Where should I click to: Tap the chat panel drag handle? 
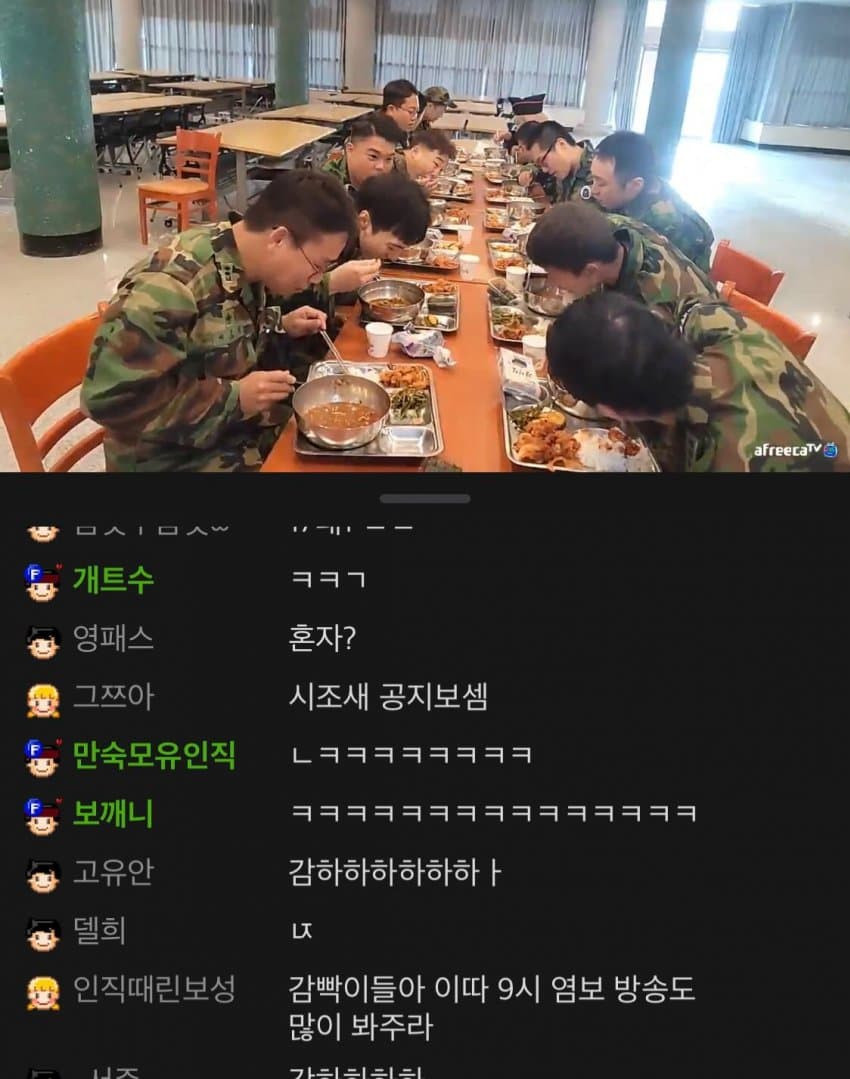tap(425, 498)
